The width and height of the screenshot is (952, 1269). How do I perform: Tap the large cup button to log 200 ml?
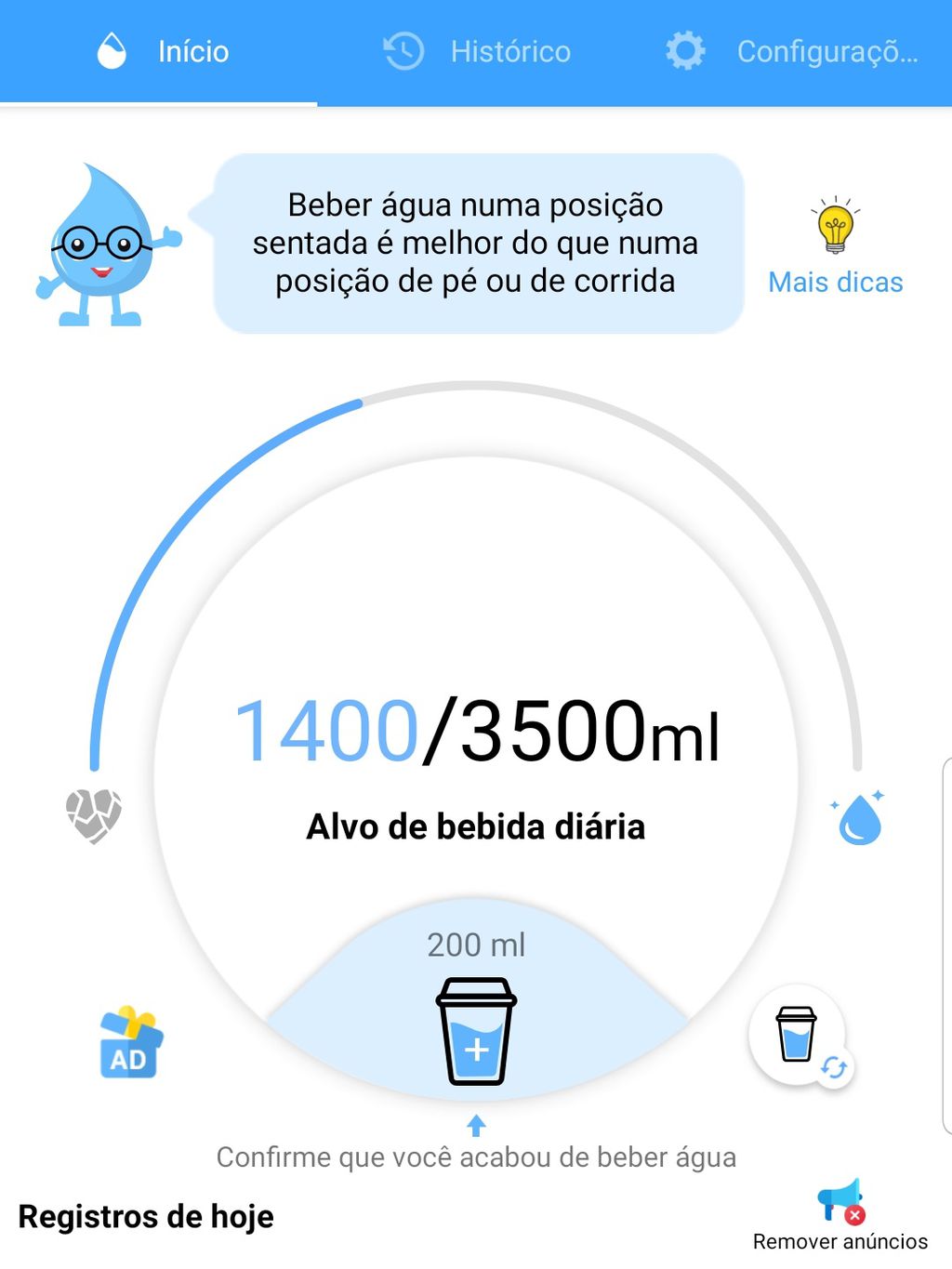tap(476, 1032)
